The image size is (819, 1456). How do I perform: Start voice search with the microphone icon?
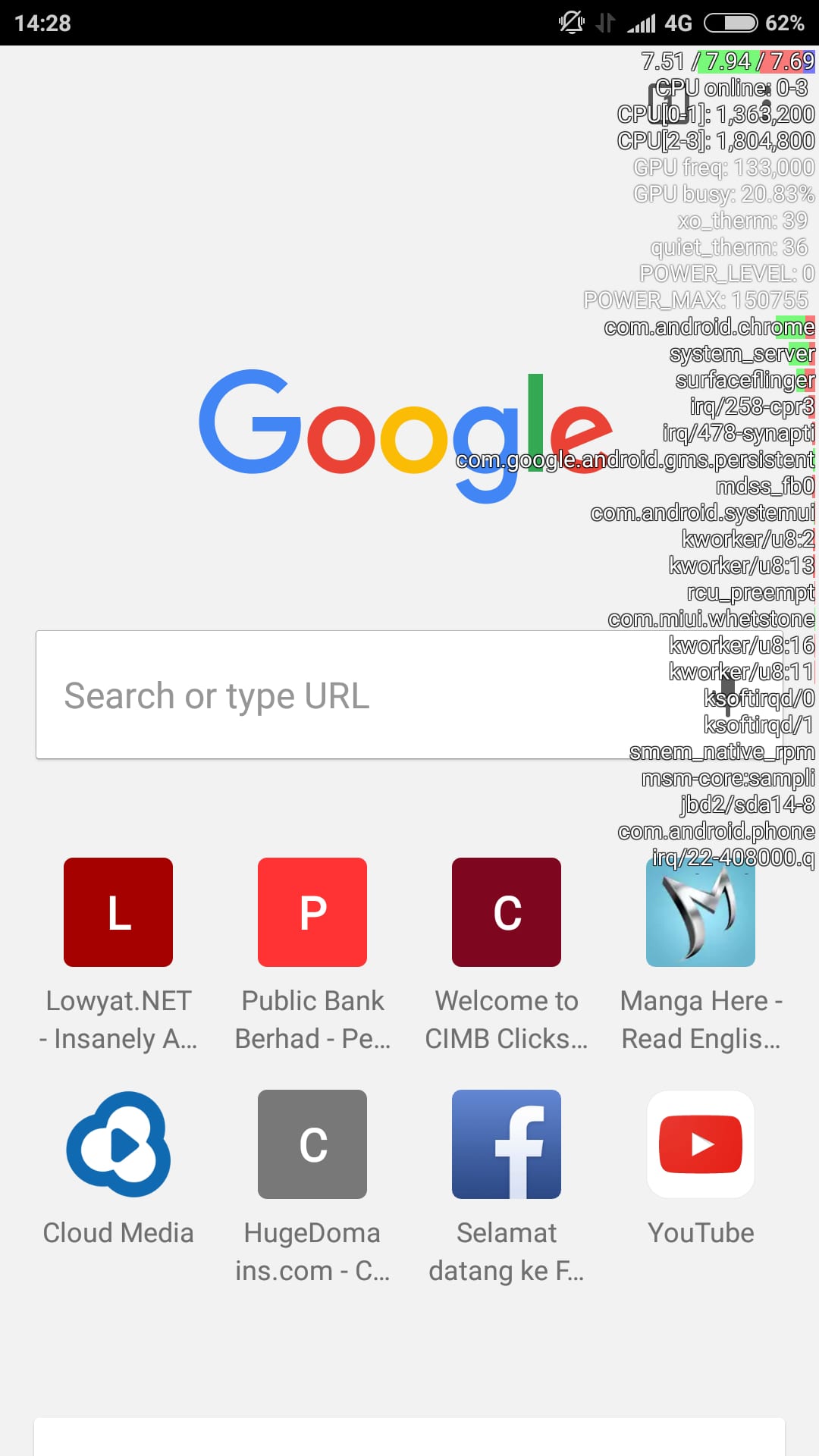[x=728, y=695]
